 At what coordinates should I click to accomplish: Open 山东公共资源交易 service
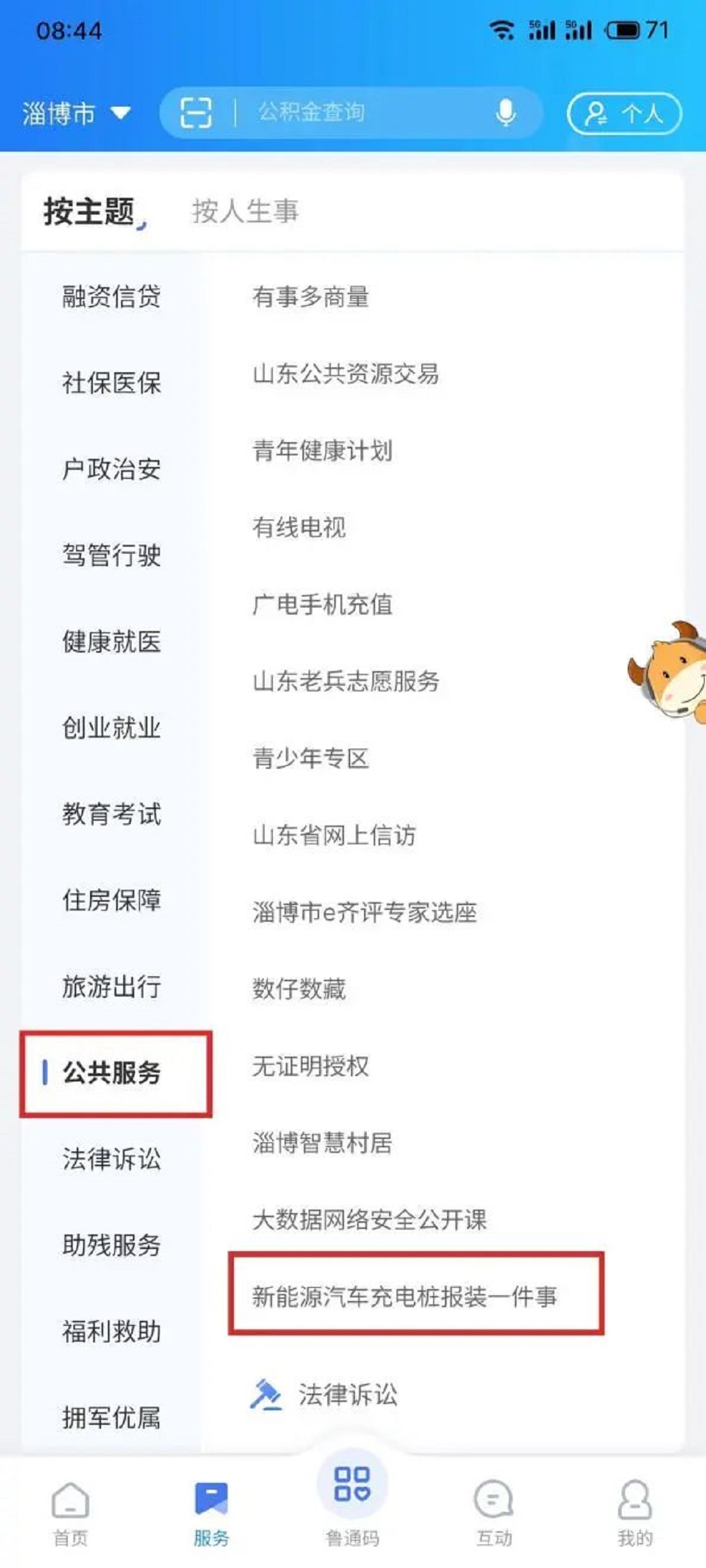click(x=345, y=374)
